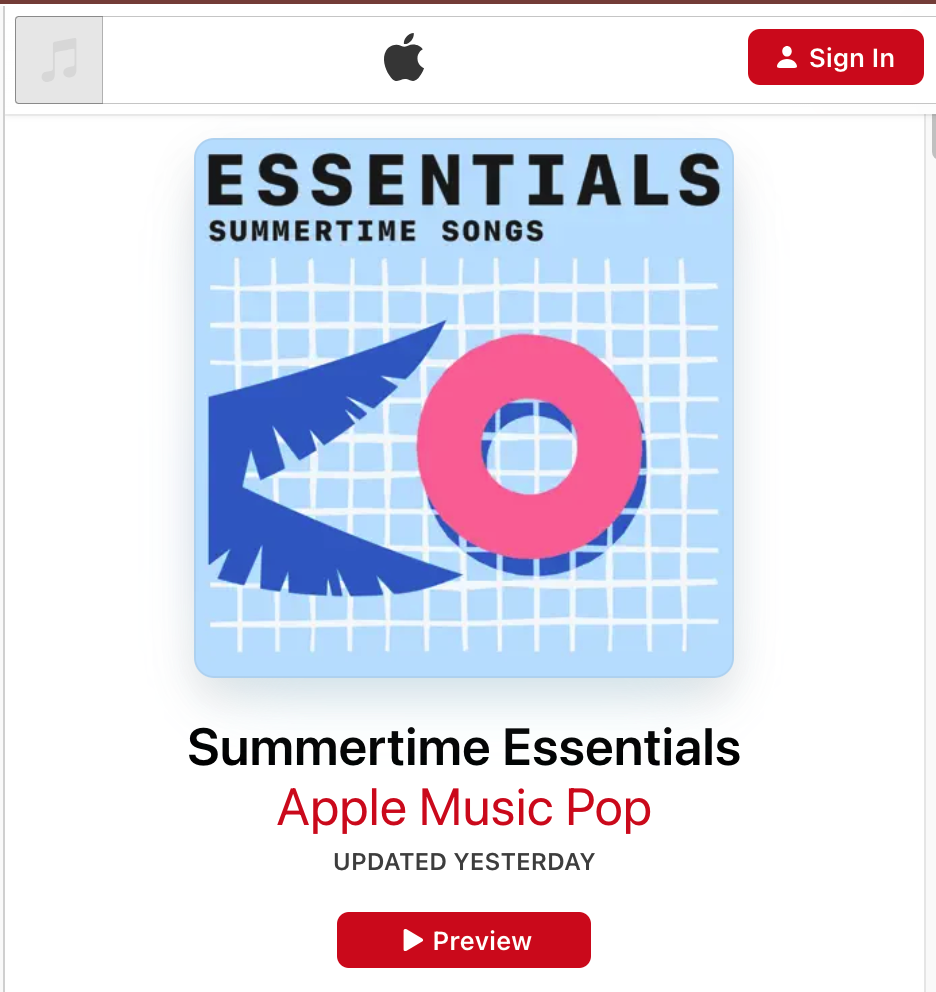Screen dimensions: 936x992
Task: Tap the Sign In button
Action: pos(835,58)
